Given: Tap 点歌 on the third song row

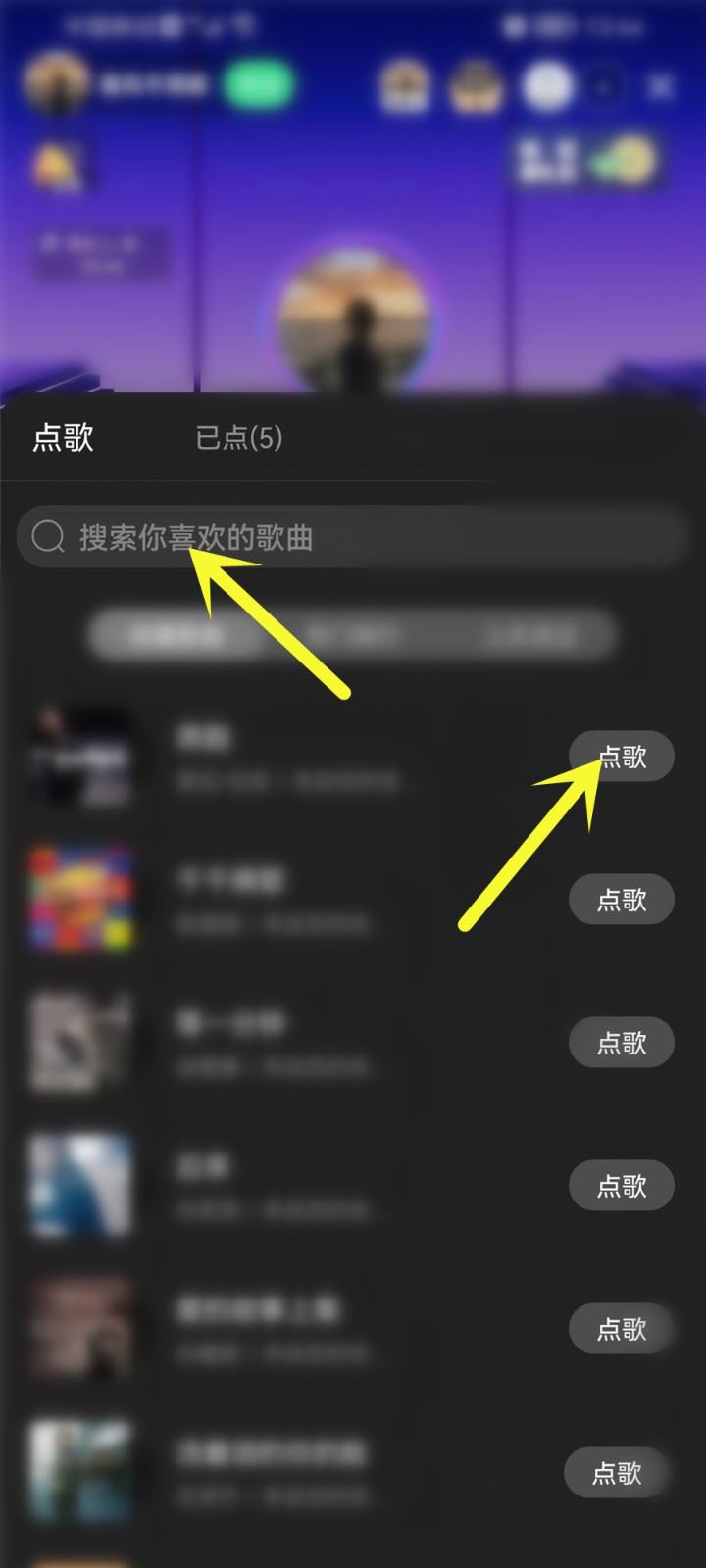Looking at the screenshot, I should coord(622,1043).
